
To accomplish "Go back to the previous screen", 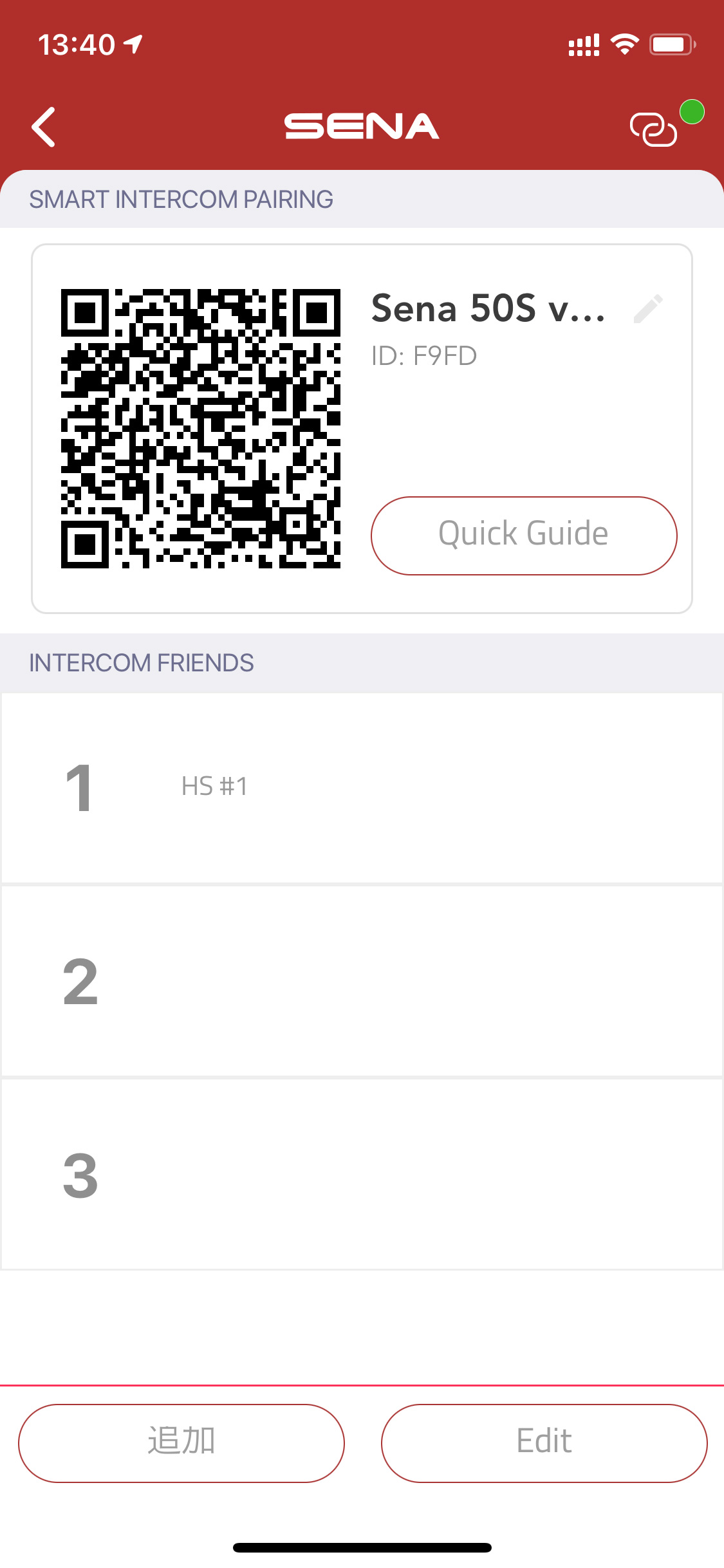I will tap(44, 127).
